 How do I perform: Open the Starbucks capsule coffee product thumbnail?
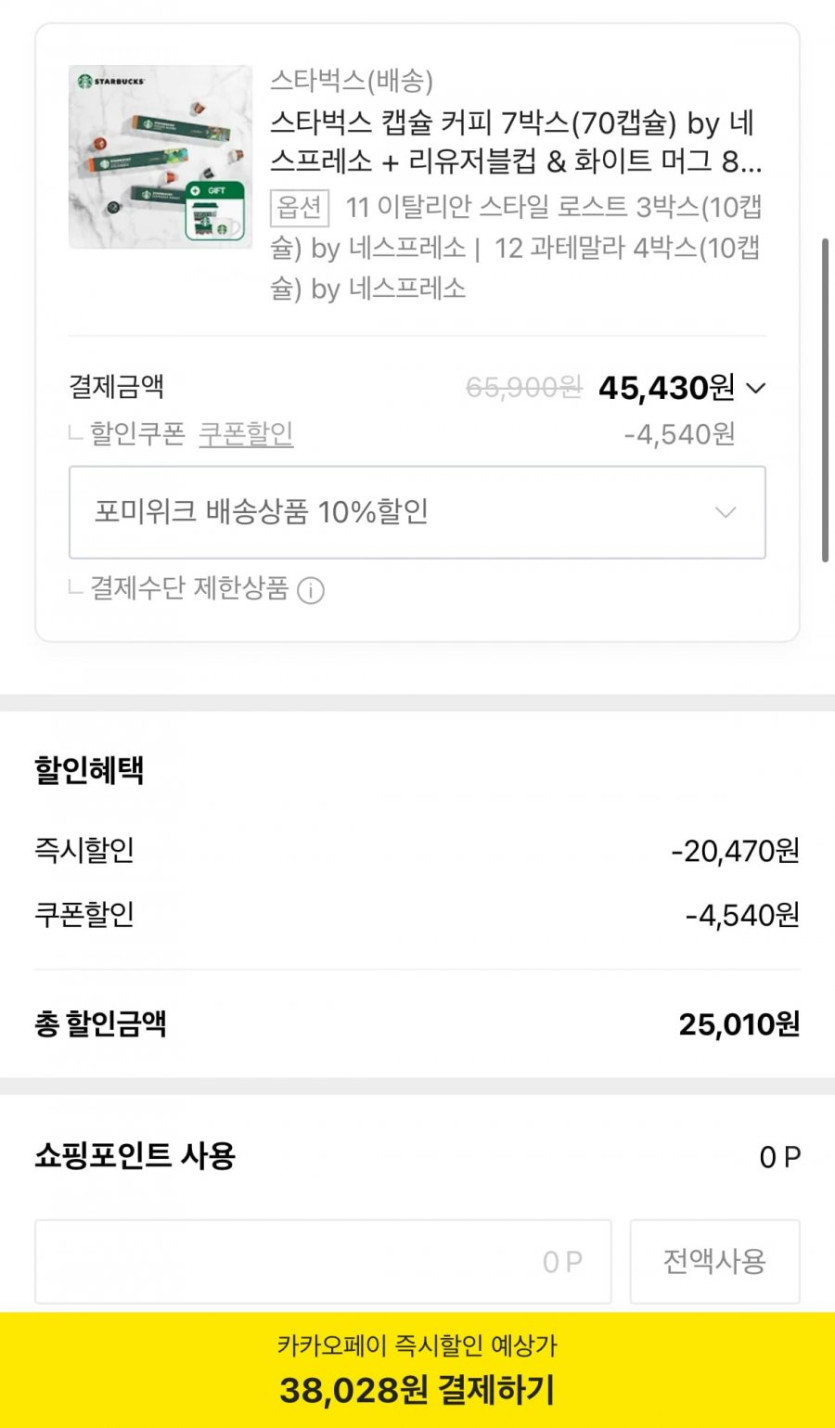coord(161,157)
